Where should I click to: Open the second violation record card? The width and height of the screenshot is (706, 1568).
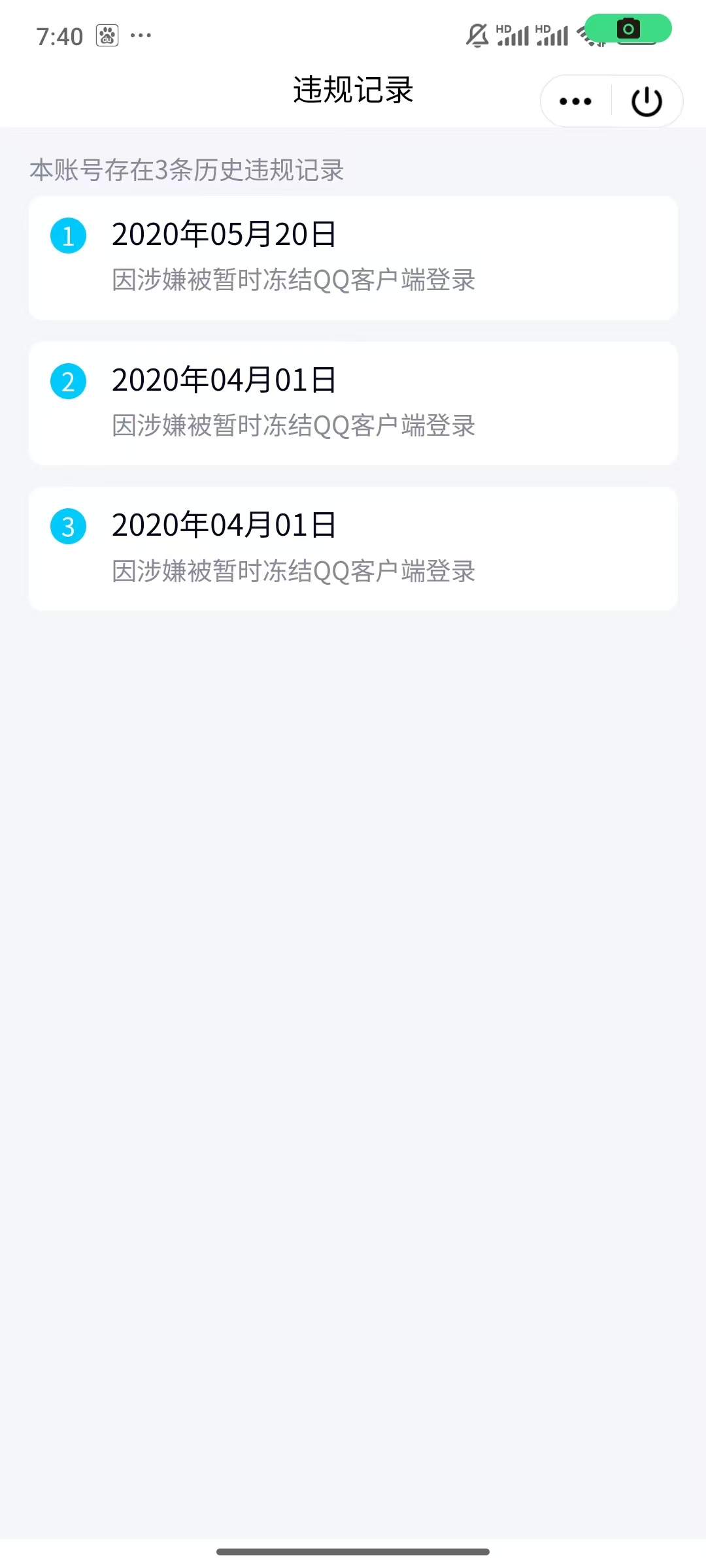pos(353,403)
